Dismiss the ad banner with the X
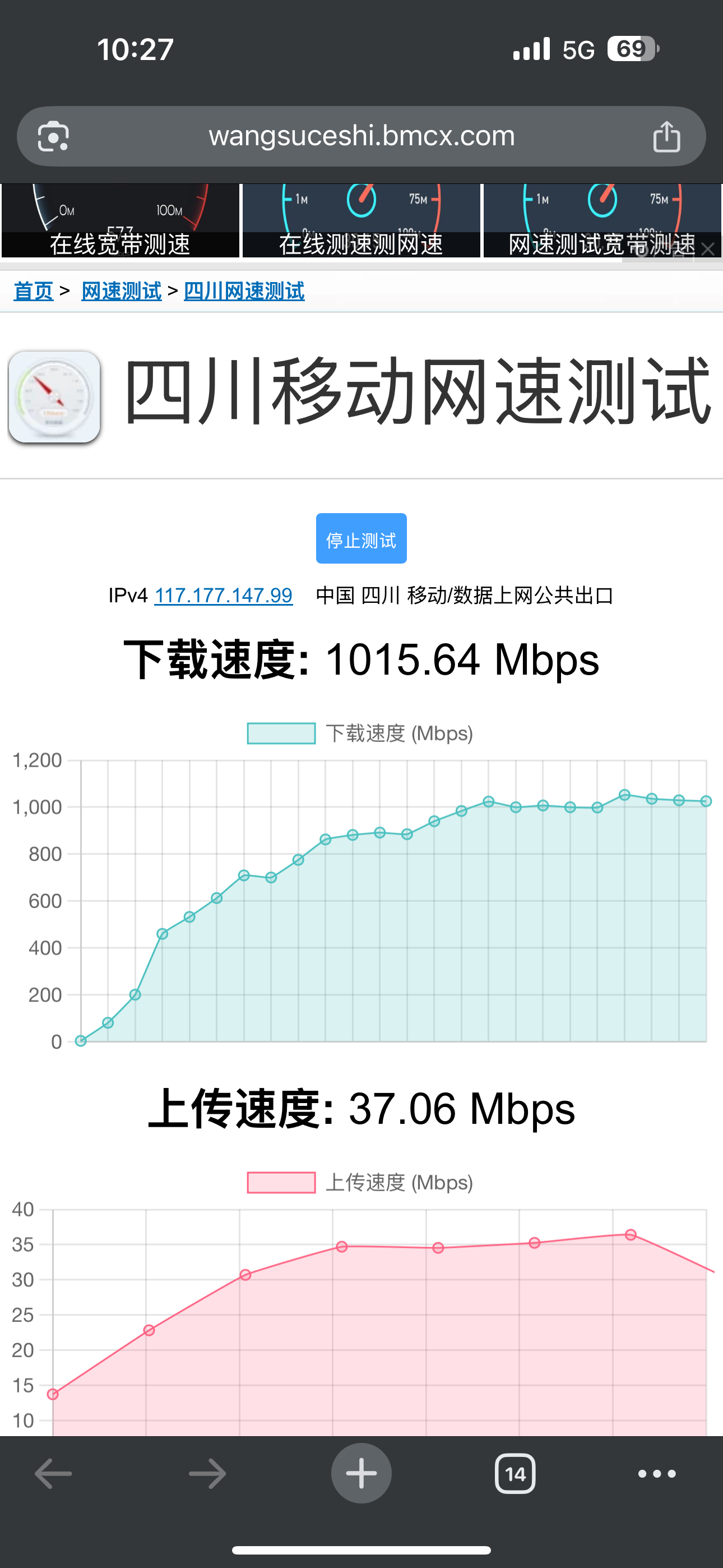The width and height of the screenshot is (723, 1568). click(708, 250)
